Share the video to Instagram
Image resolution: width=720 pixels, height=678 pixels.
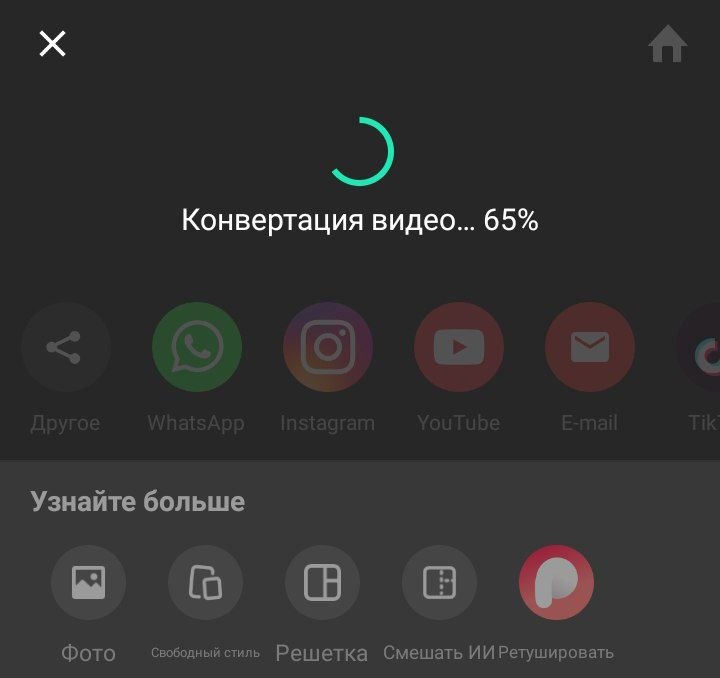(328, 347)
